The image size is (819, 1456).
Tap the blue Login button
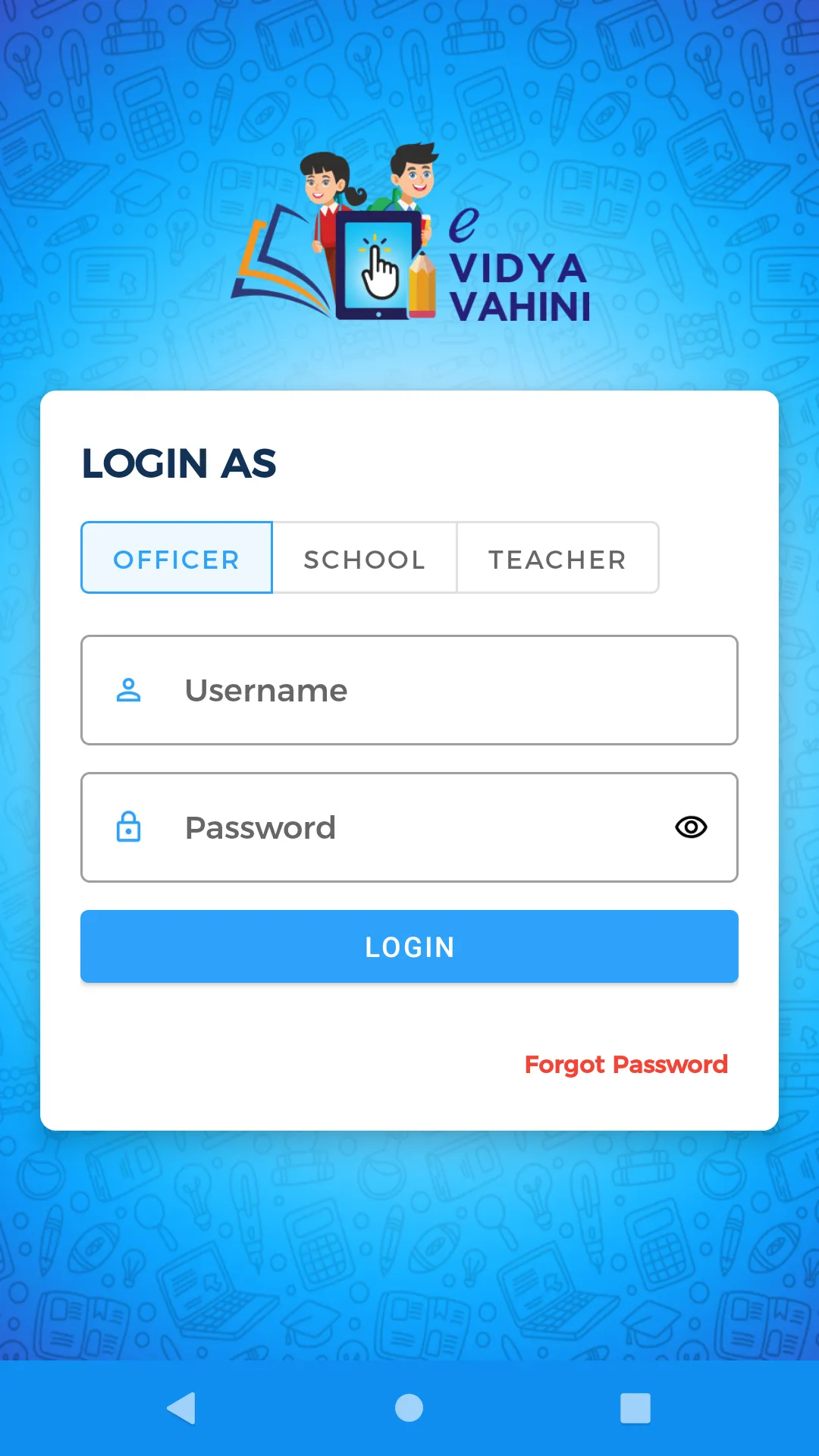[x=409, y=946]
